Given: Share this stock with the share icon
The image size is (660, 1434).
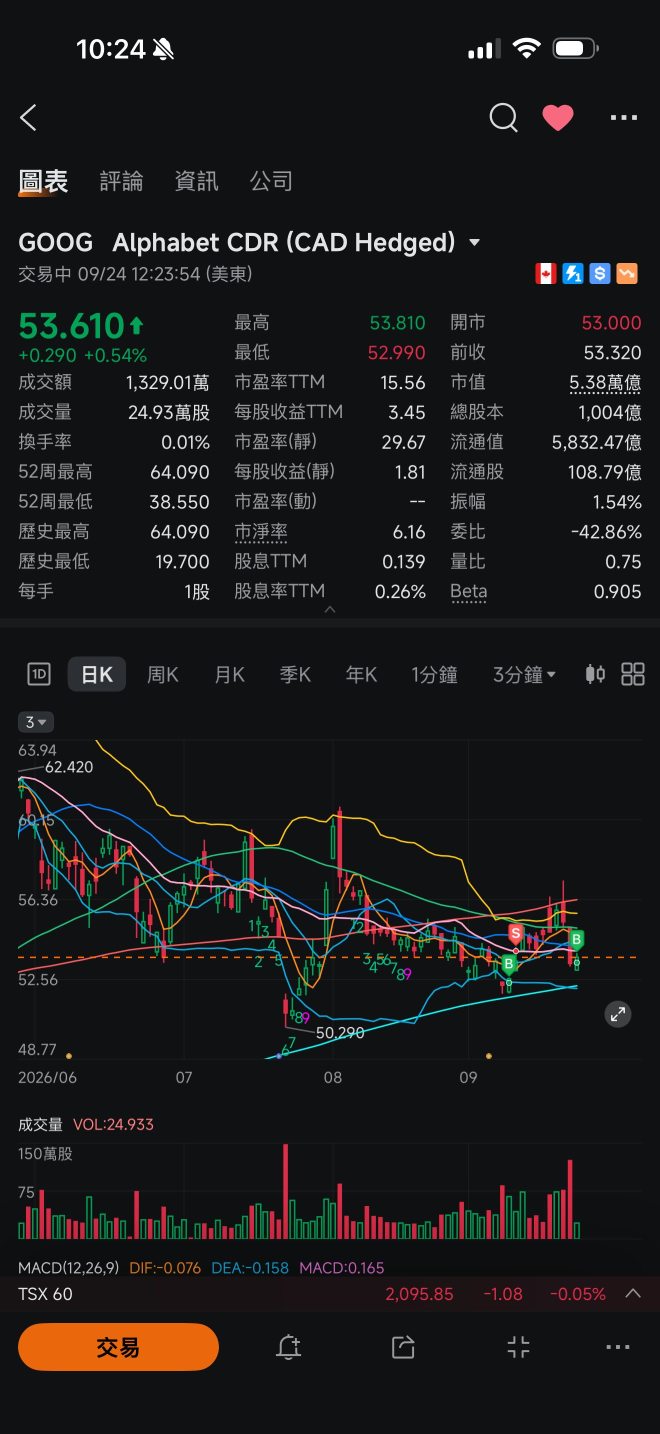Looking at the screenshot, I should coord(403,1347).
